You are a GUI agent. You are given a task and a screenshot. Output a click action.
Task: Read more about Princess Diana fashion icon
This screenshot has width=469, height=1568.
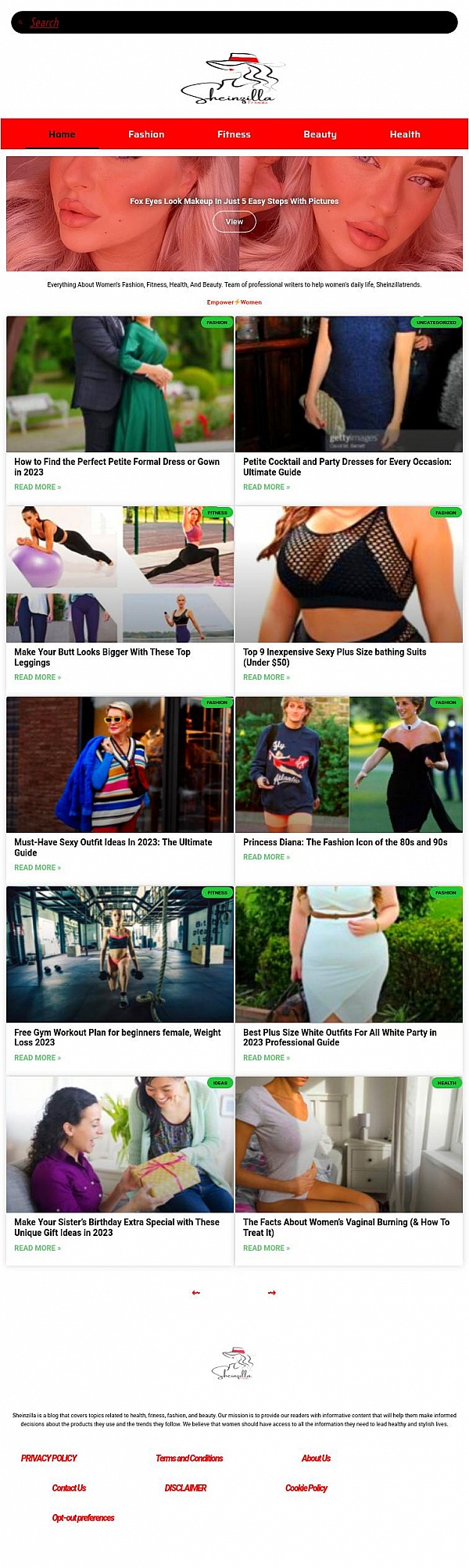tap(267, 857)
